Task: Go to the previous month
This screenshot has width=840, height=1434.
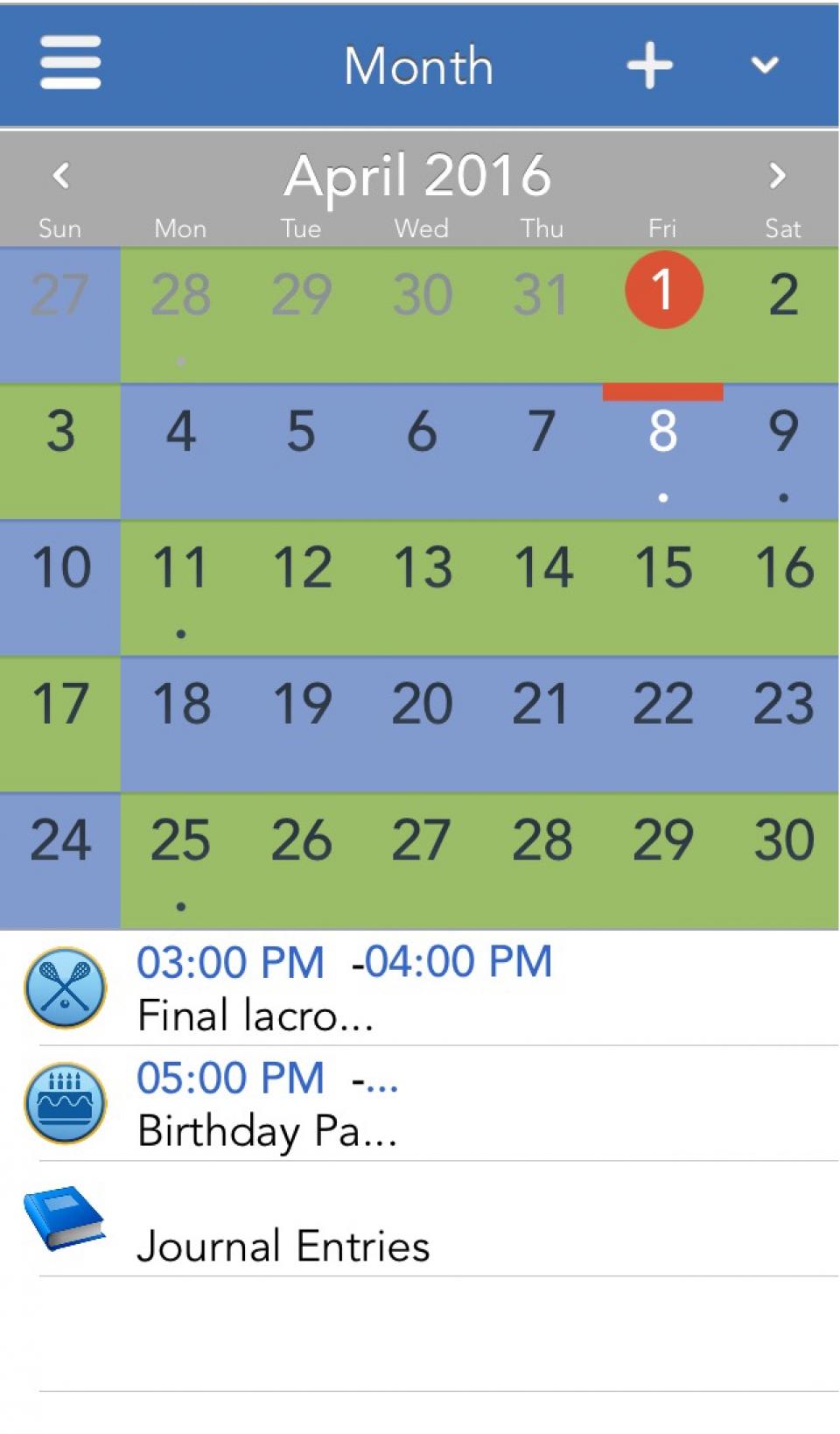Action: click(60, 175)
